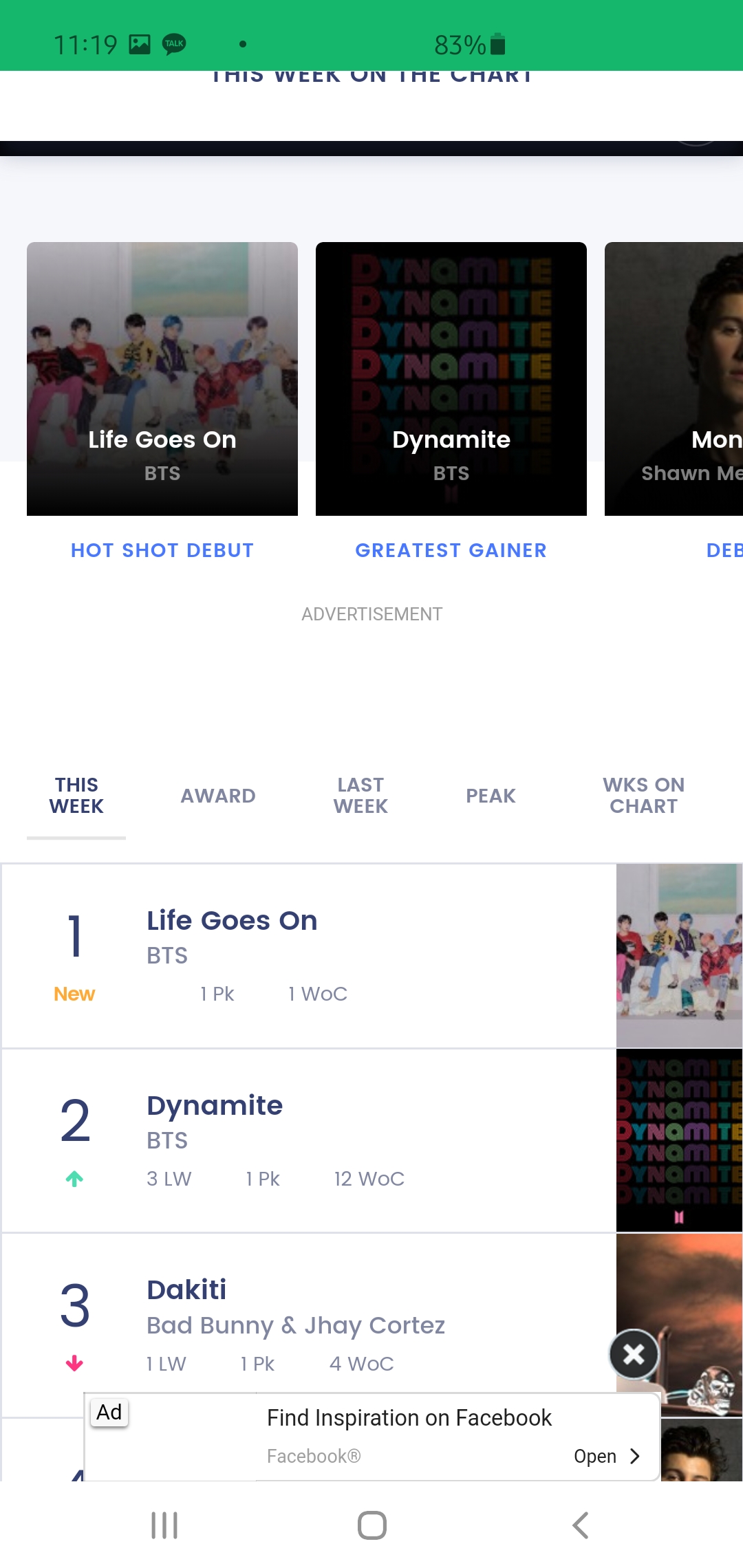Open the Shawn Mendes debut card
This screenshot has height=1568, width=743.
(674, 379)
